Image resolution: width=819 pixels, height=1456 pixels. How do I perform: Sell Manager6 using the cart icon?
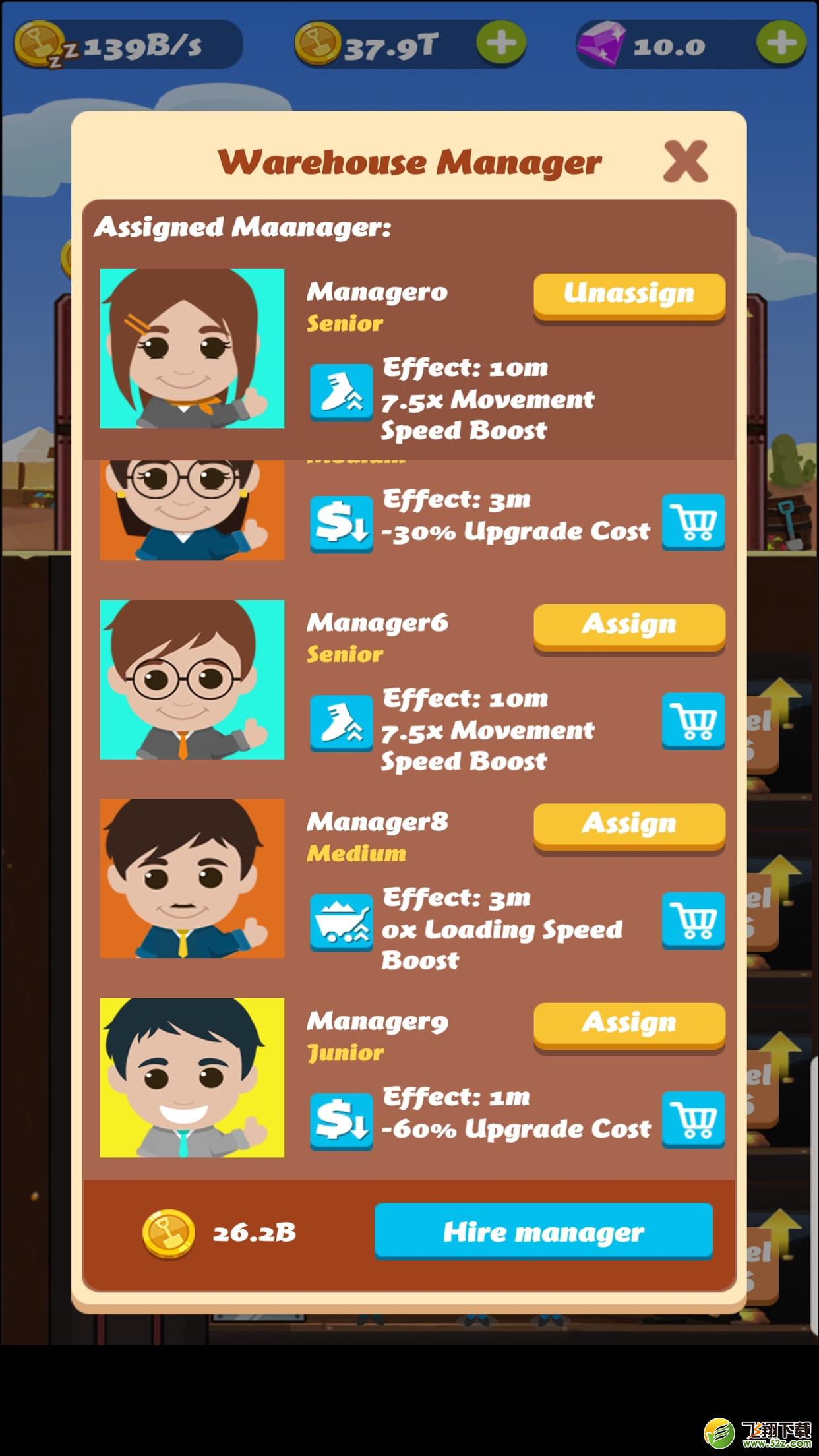click(693, 721)
